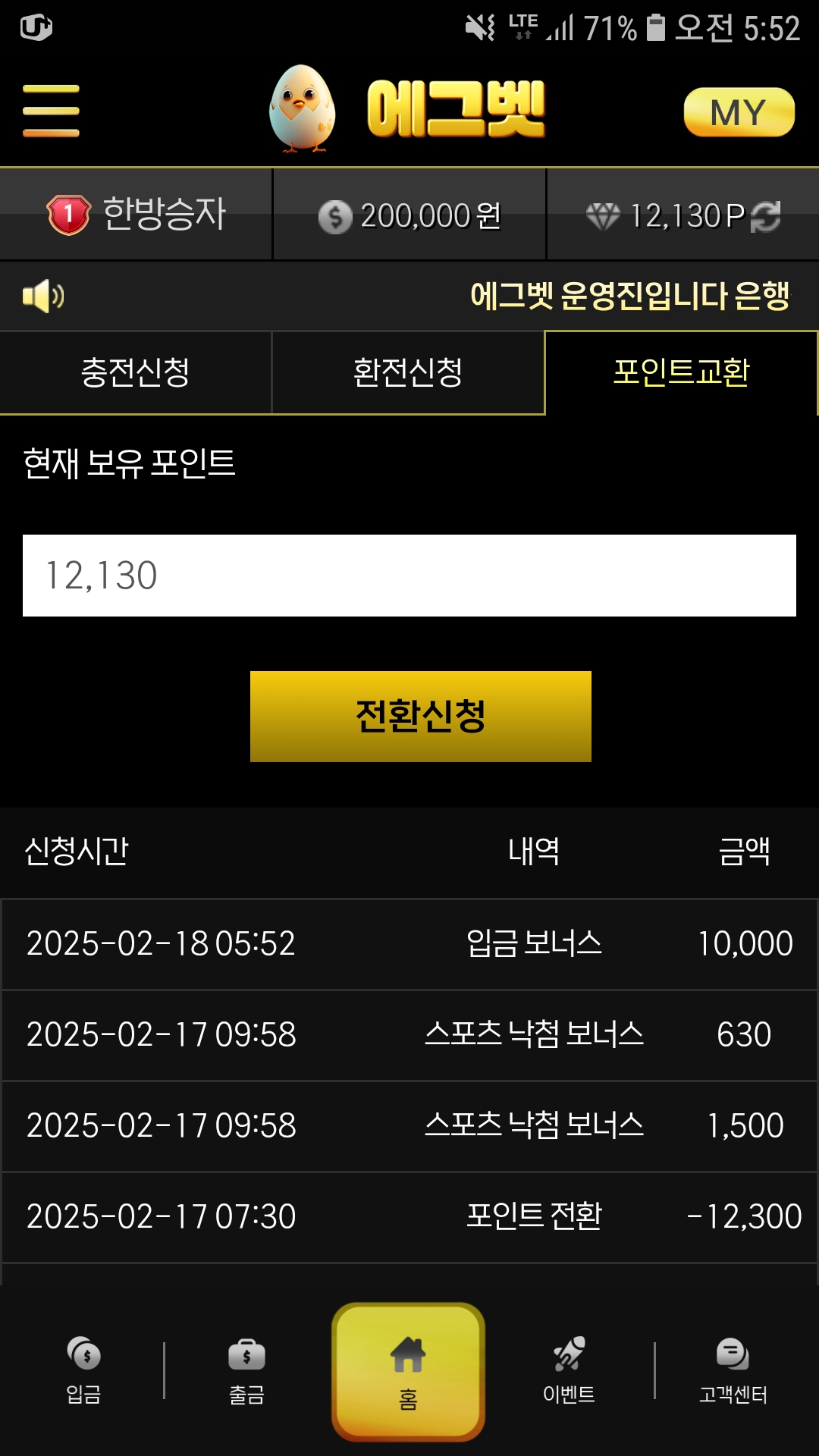Go to 홈 via the bottom bar
Viewport: 819px width, 1456px height.
408,1372
